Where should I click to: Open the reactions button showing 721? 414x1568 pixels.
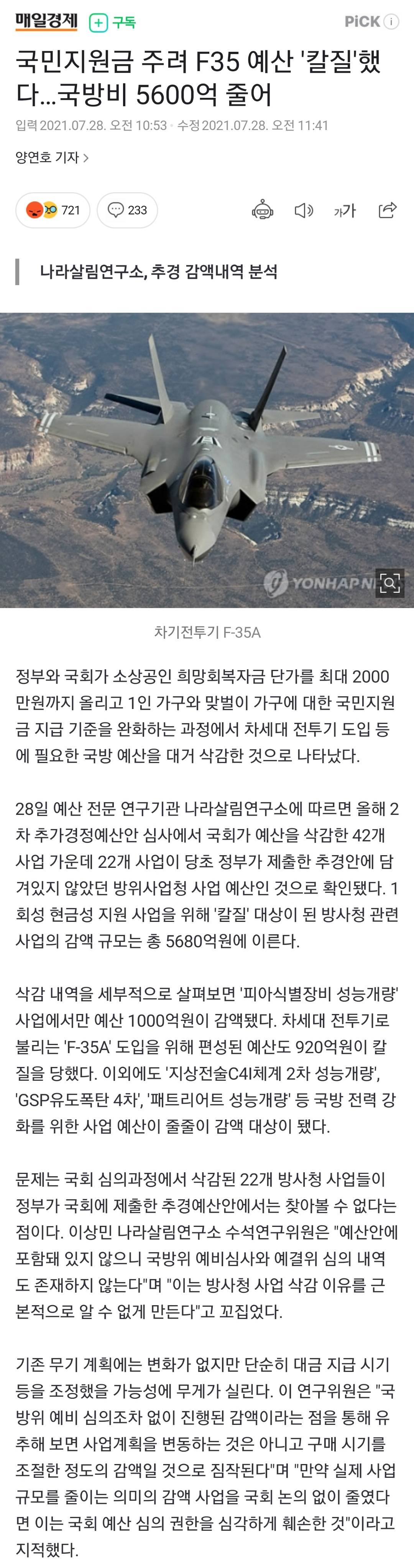point(53,210)
